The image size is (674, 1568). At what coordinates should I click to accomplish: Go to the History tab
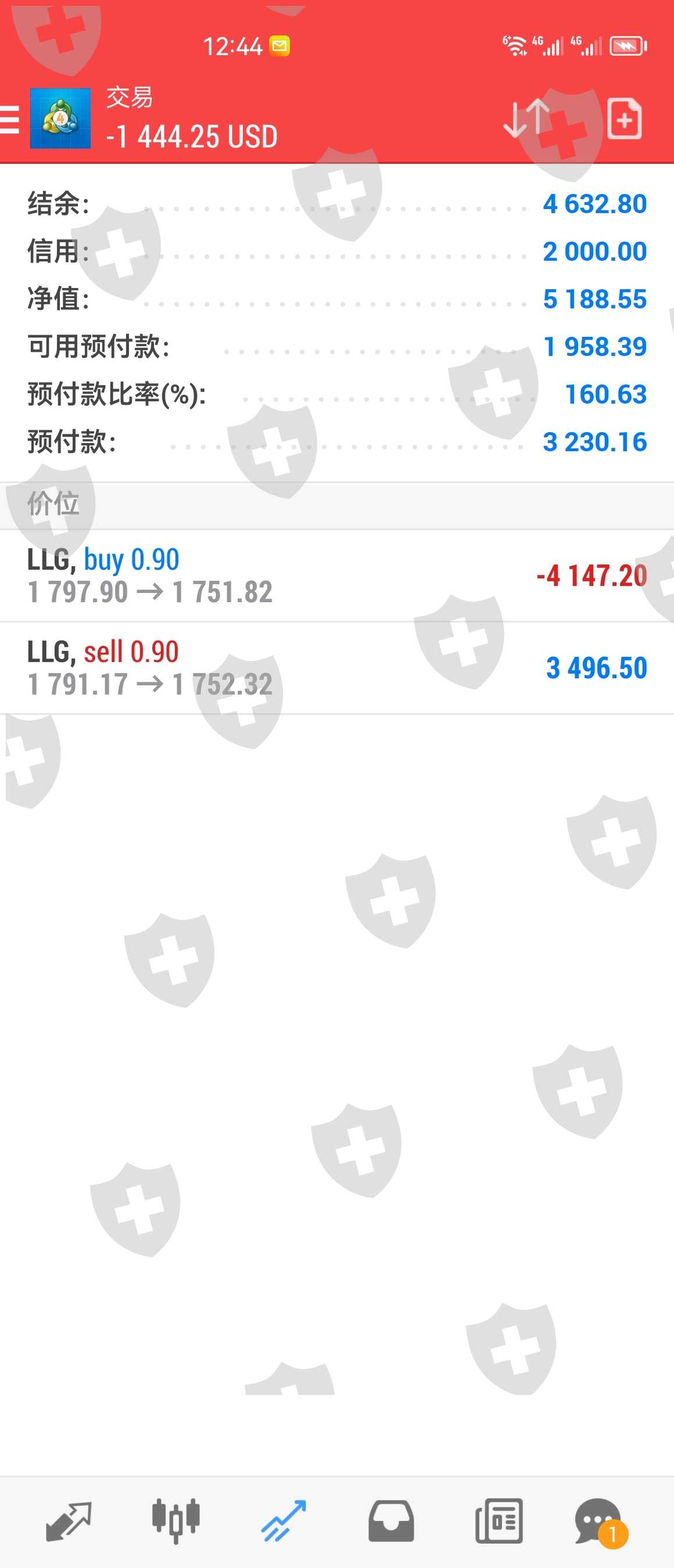(x=391, y=1520)
